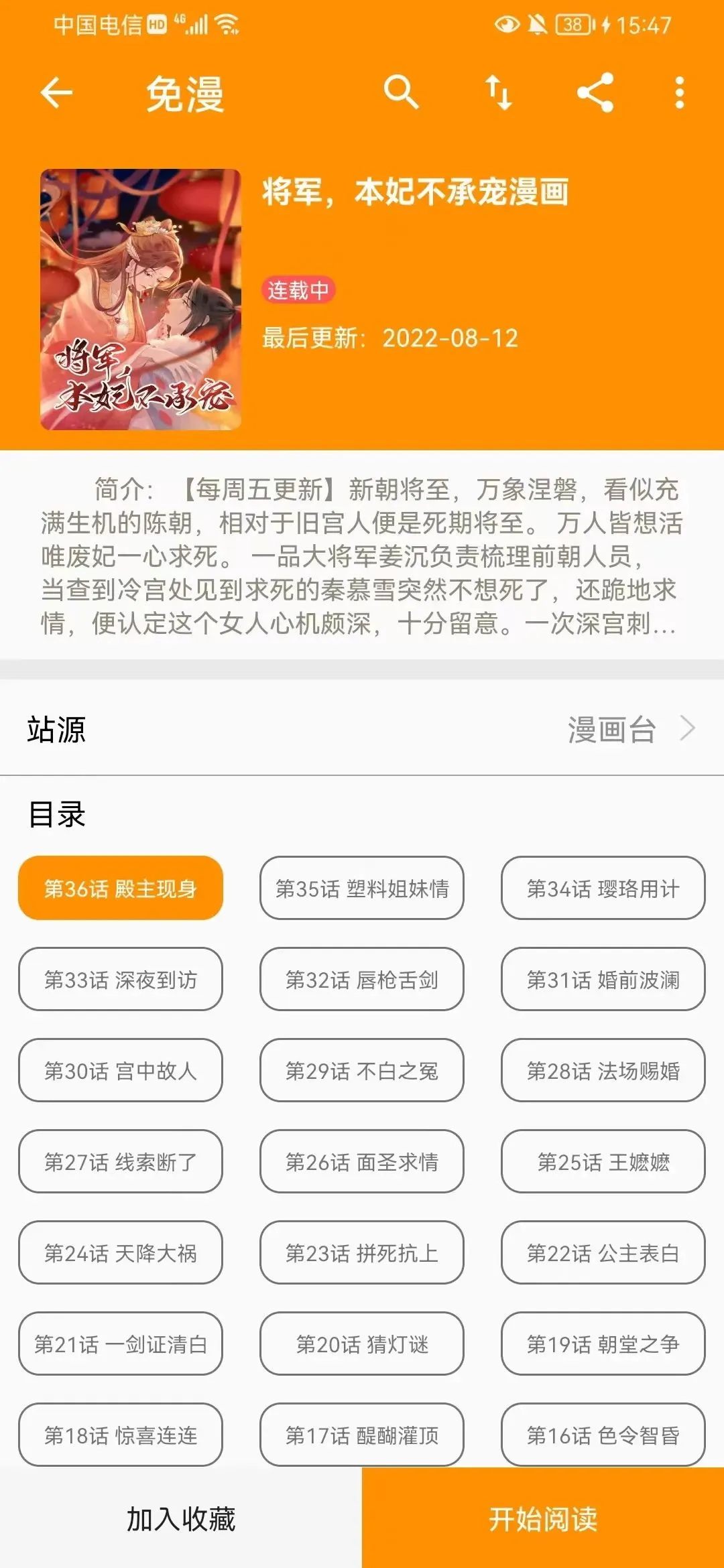This screenshot has height=1568, width=724.
Task: Open chapter 第34话 璎珞用计
Action: point(603,888)
